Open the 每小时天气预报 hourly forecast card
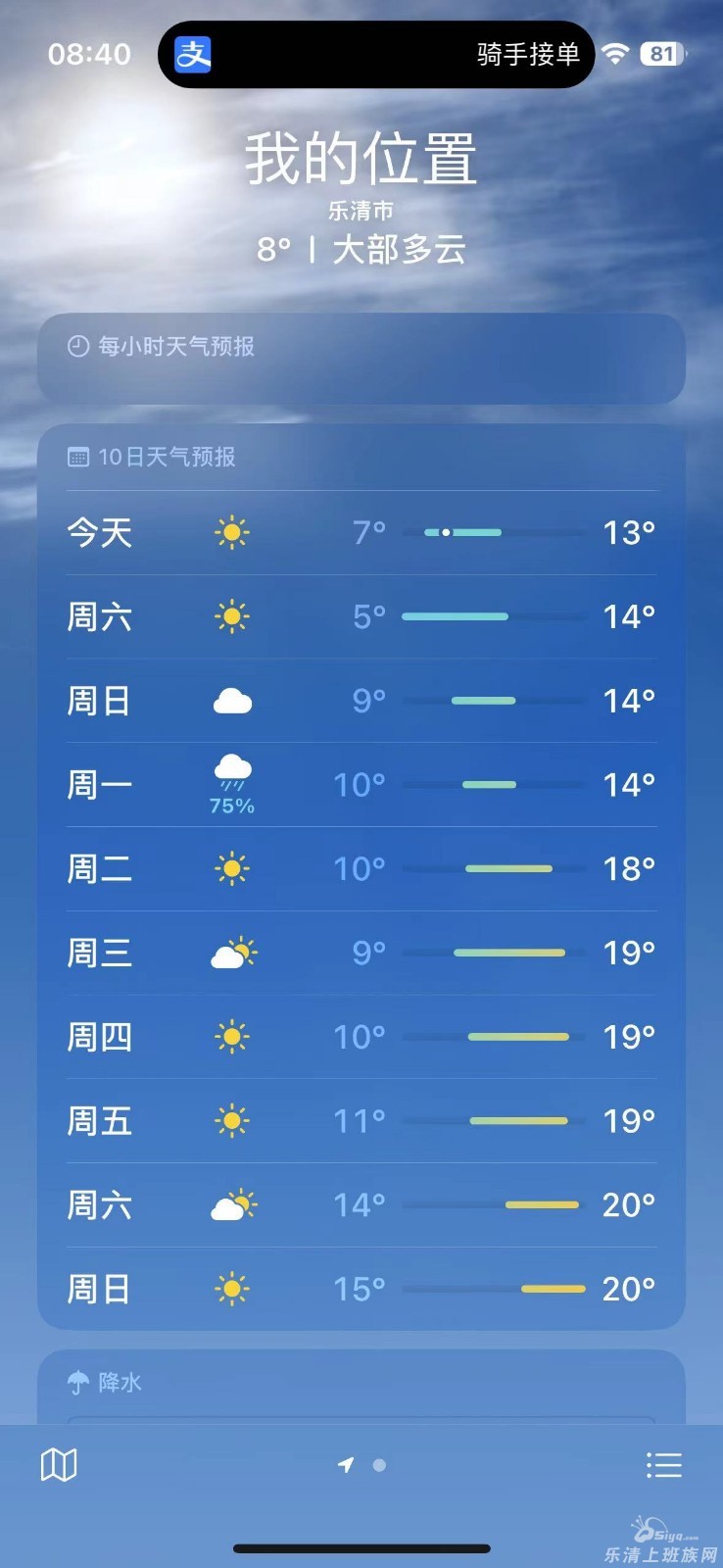723x1568 pixels. [361, 359]
